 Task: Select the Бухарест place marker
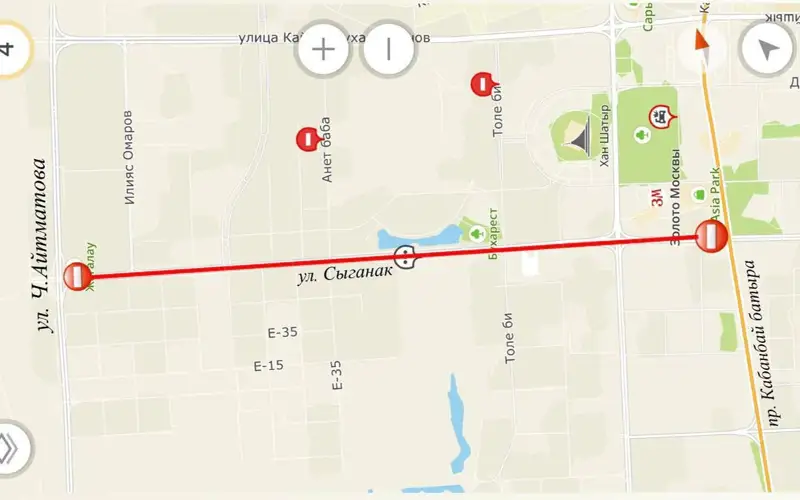pos(476,233)
